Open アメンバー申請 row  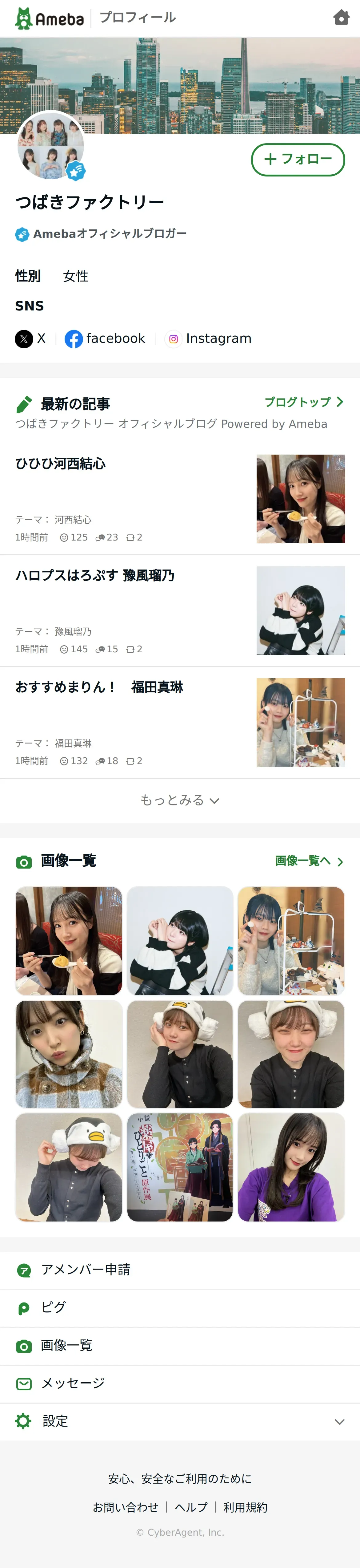tap(180, 1269)
